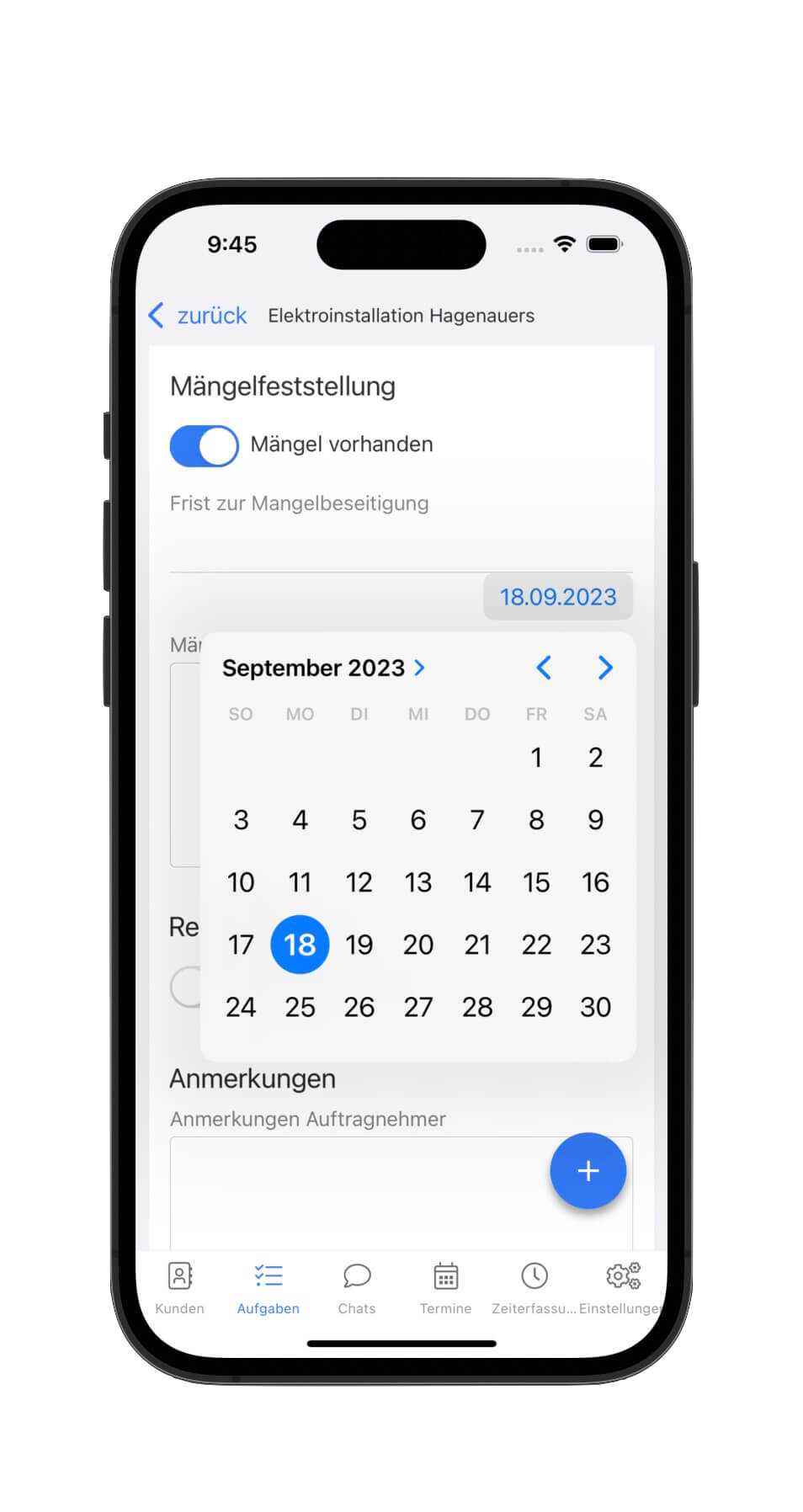Choose September 30 in the calendar
Viewport: 803px width, 1512px height.
pyautogui.click(x=595, y=1007)
